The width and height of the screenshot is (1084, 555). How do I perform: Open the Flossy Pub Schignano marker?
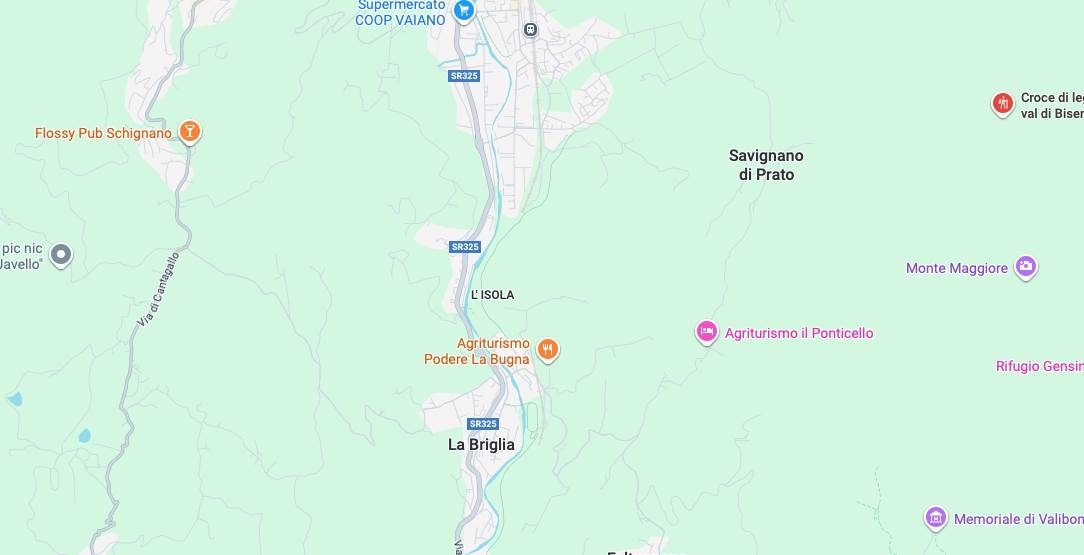click(190, 131)
